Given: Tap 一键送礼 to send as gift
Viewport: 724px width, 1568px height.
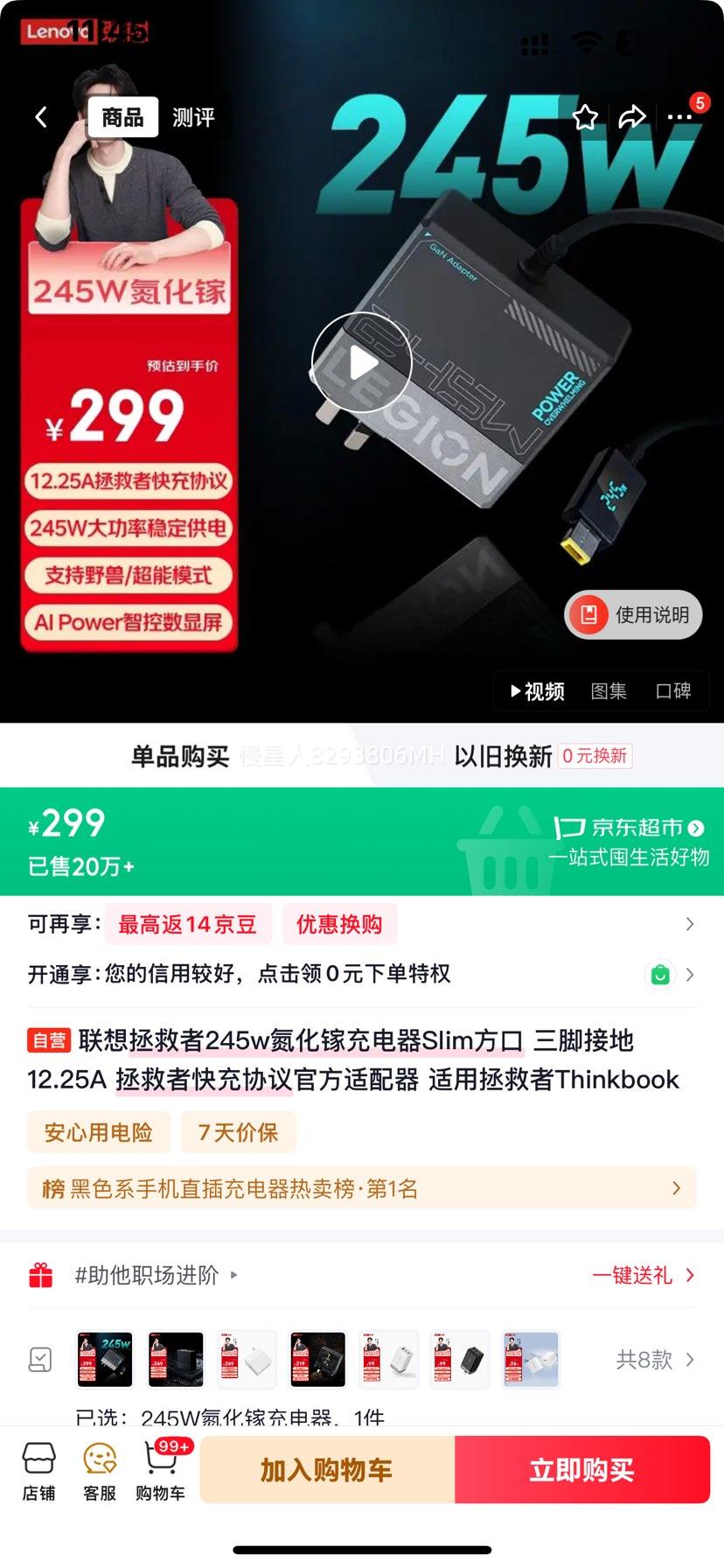Looking at the screenshot, I should point(644,1275).
